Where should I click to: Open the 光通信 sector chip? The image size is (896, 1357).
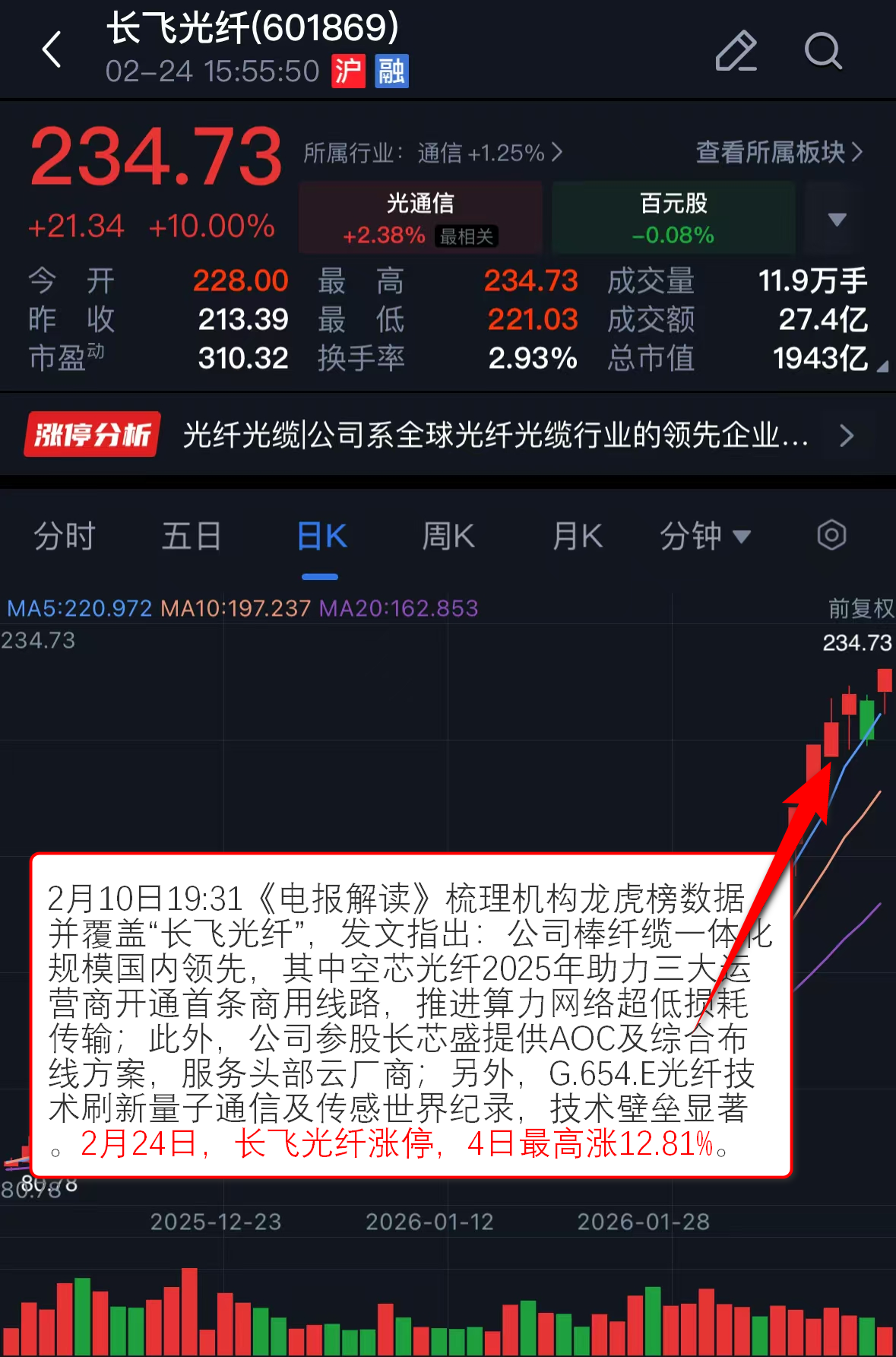click(420, 218)
